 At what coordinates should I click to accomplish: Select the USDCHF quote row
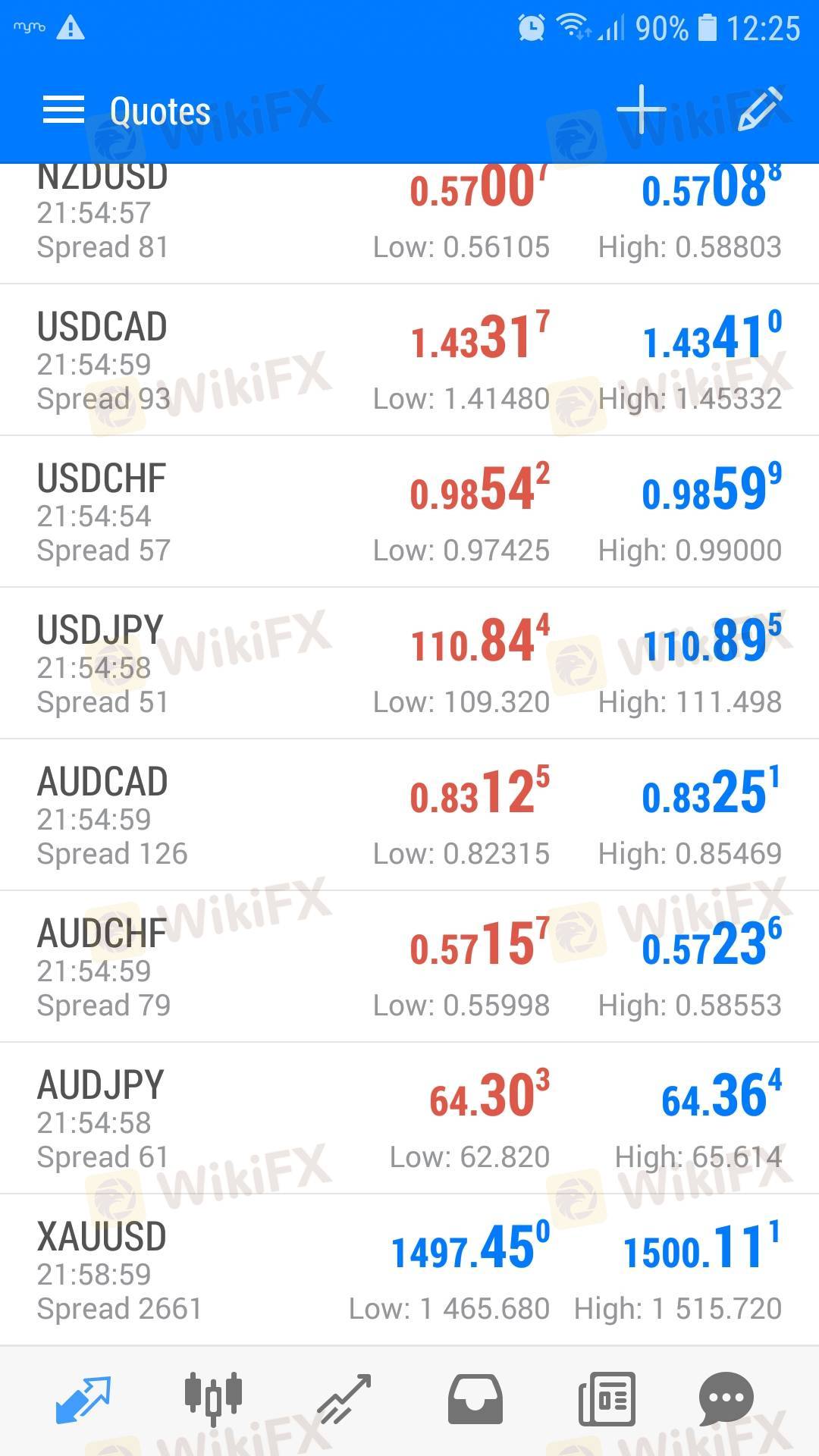pyautogui.click(x=409, y=512)
